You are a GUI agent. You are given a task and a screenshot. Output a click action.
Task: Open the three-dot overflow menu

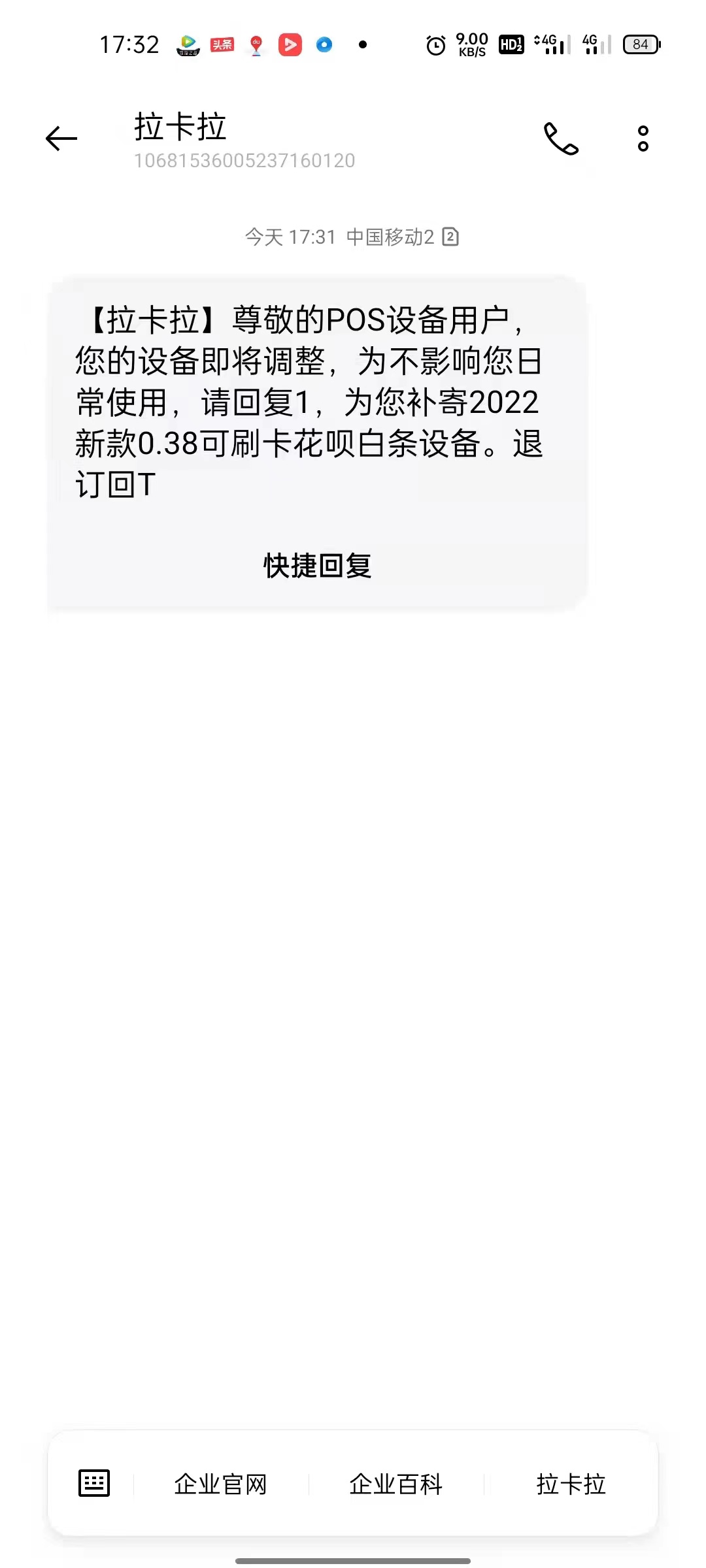click(643, 139)
